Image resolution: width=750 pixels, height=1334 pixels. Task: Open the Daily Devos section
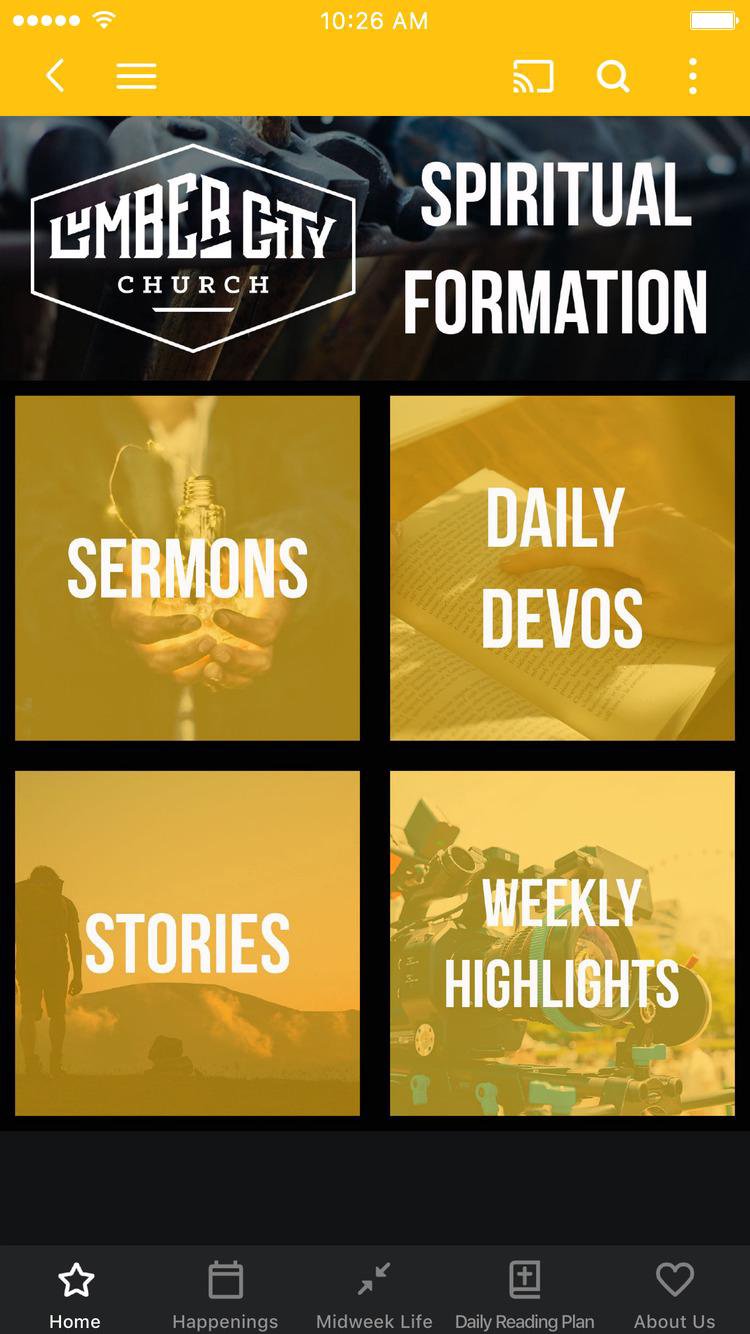562,567
